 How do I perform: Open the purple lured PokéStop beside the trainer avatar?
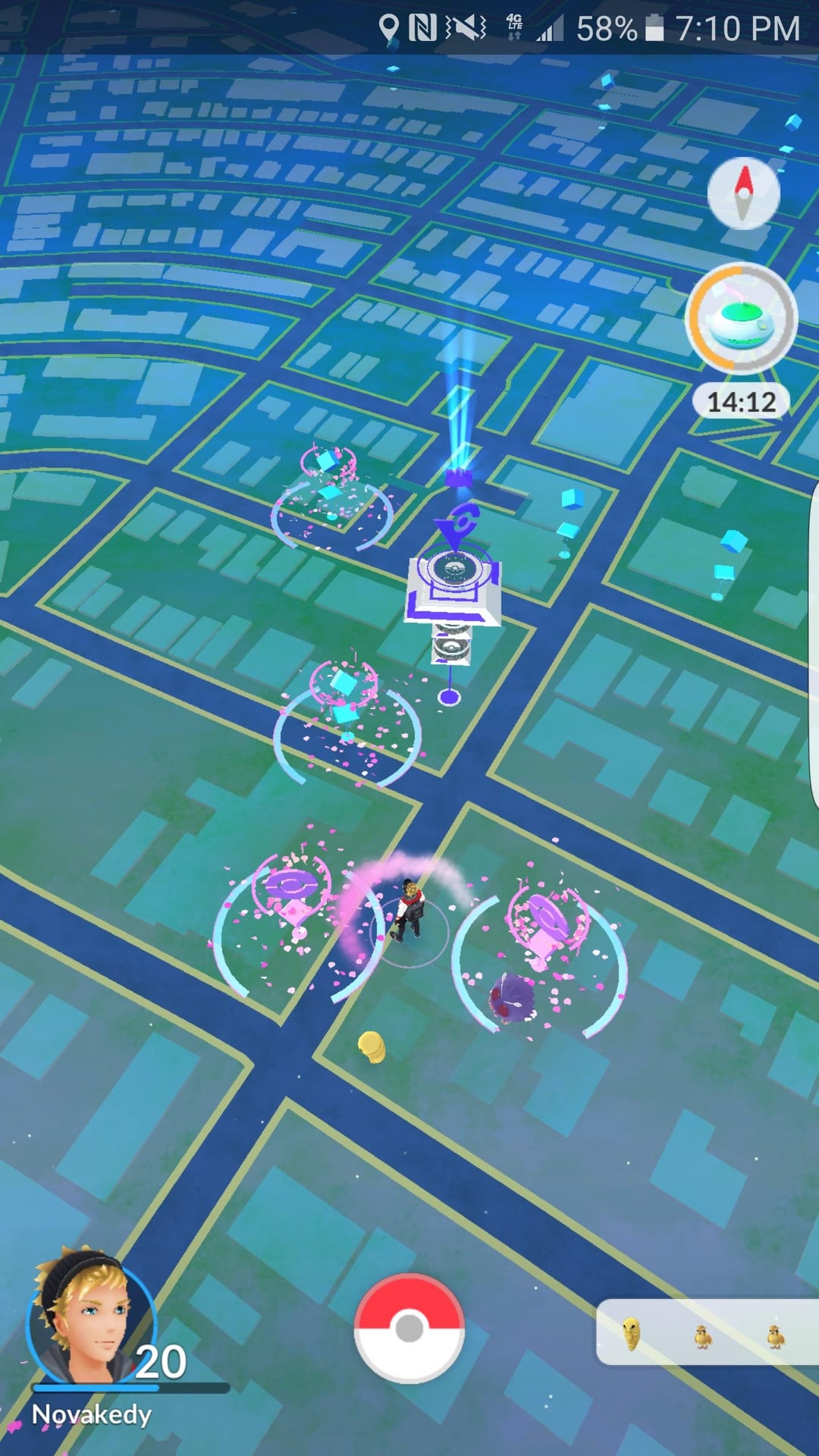click(291, 895)
